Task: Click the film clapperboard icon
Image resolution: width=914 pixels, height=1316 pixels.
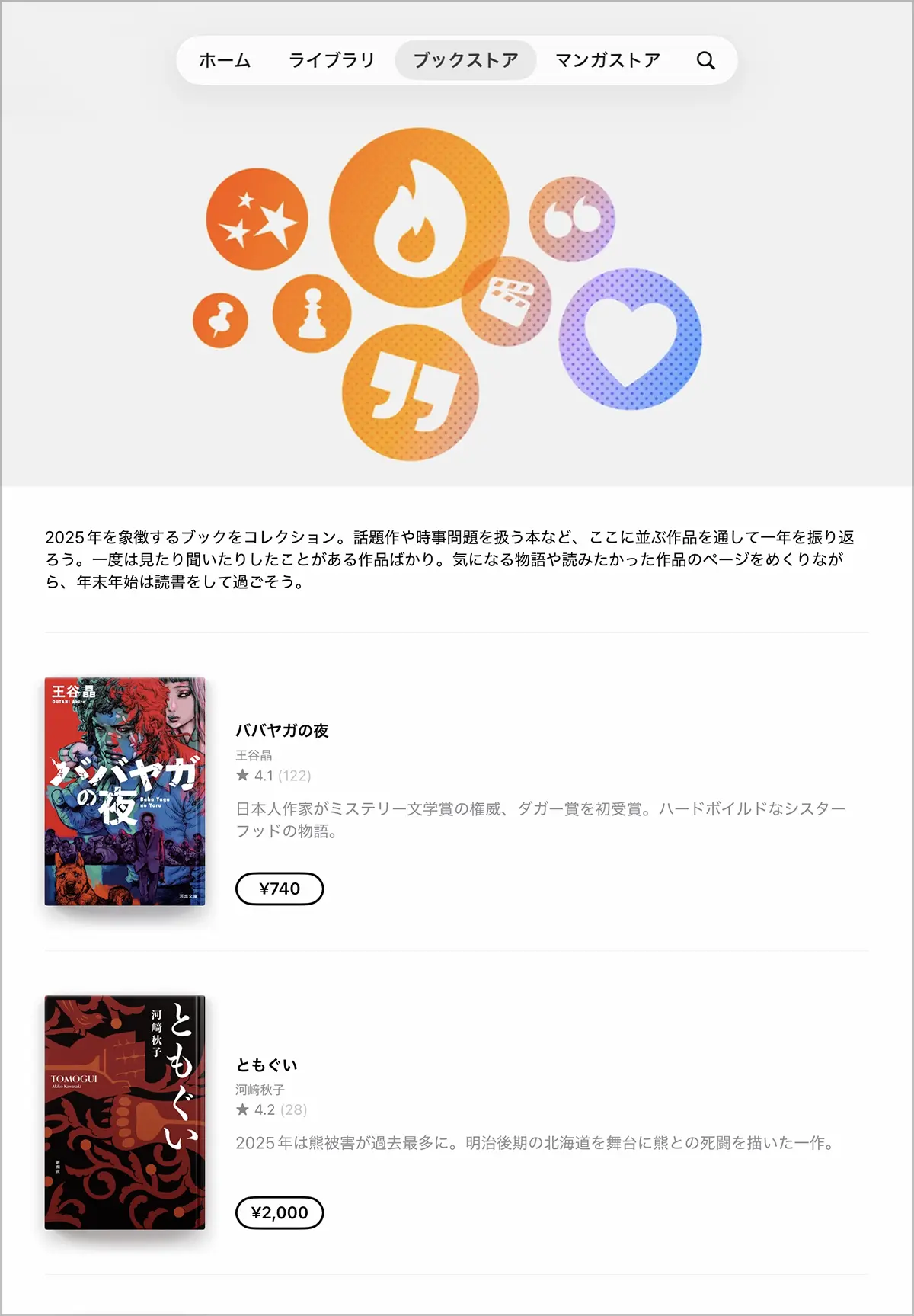Action: tap(508, 299)
